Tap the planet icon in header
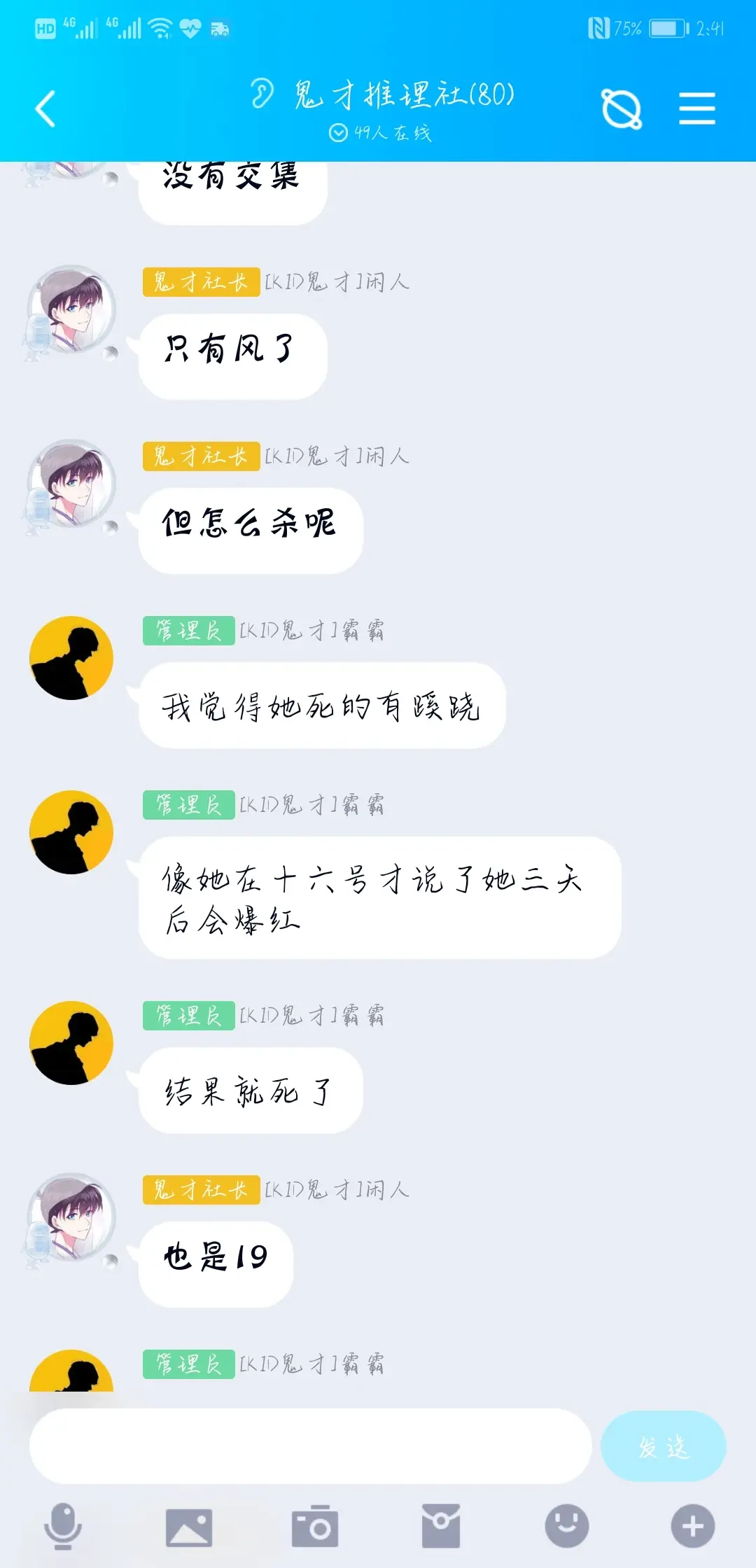 [622, 109]
